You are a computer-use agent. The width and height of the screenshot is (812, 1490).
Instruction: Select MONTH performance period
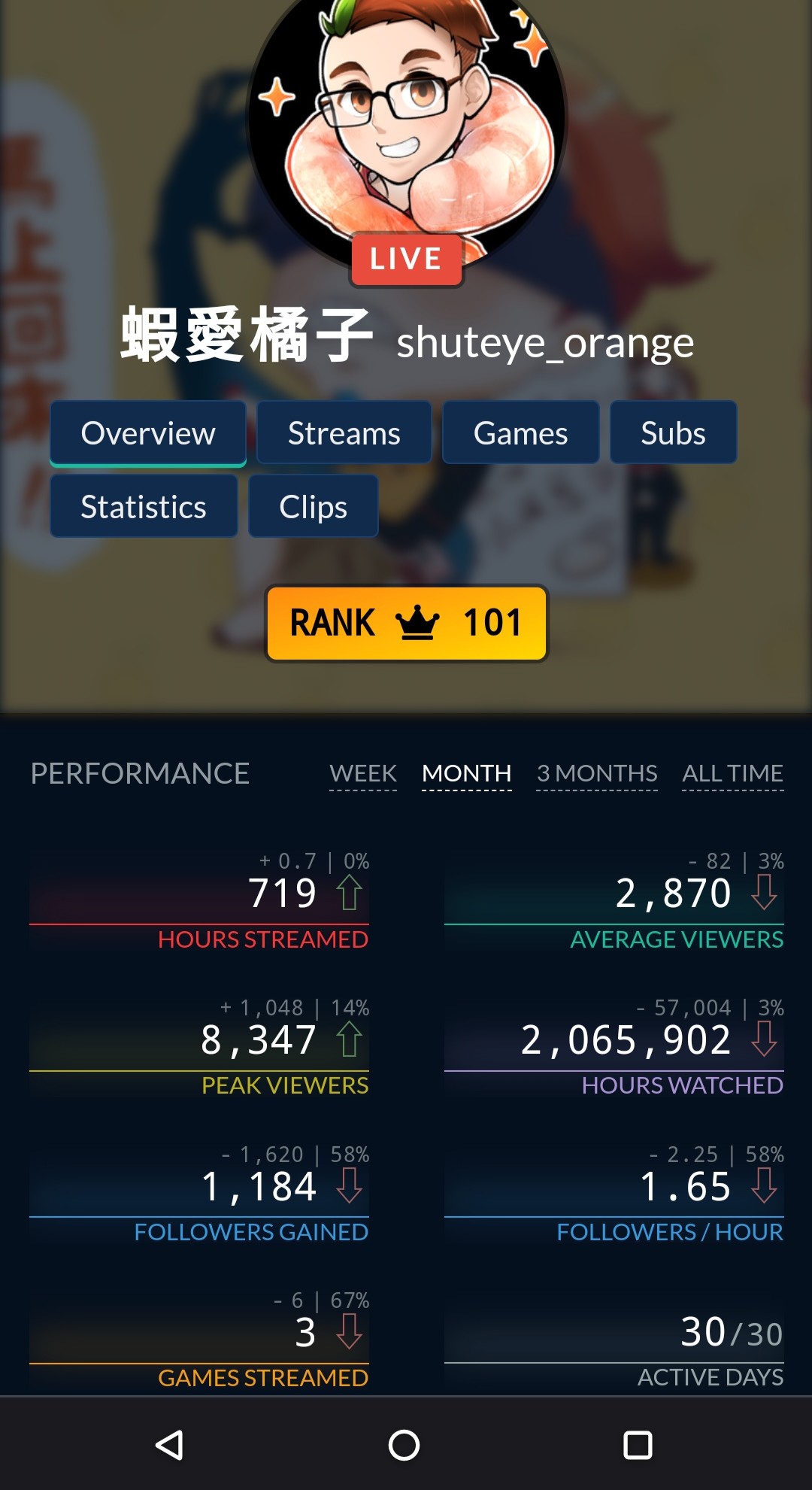[x=467, y=773]
